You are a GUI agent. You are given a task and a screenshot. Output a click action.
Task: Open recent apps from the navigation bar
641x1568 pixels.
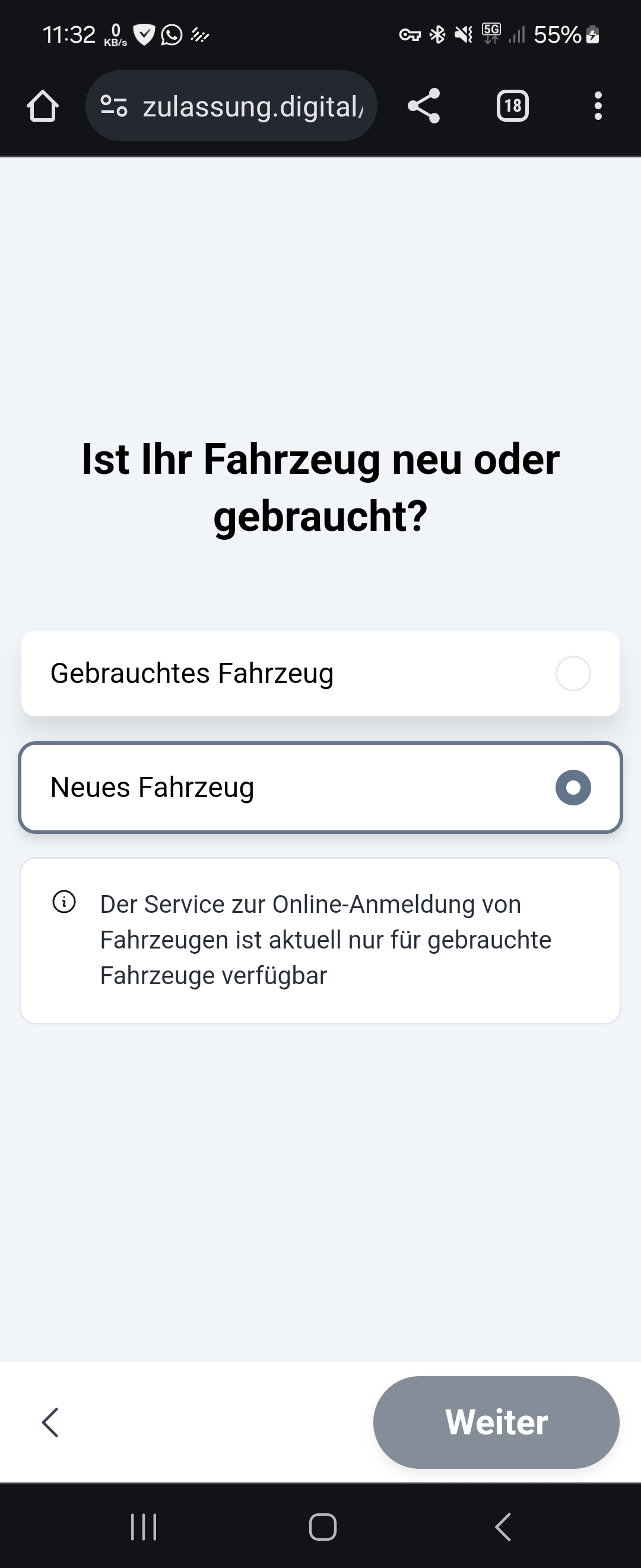[144, 1526]
